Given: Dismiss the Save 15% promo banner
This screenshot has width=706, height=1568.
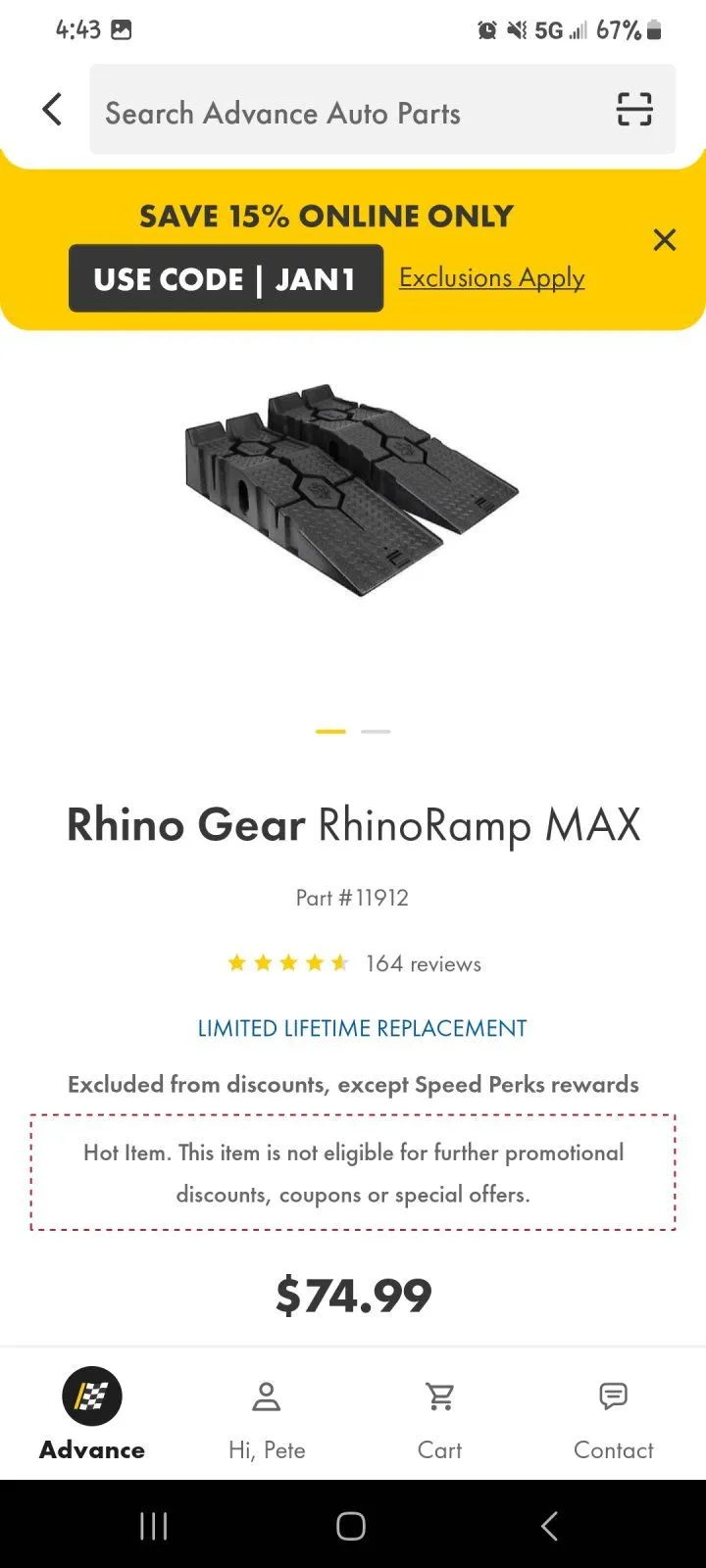Looking at the screenshot, I should (x=664, y=240).
